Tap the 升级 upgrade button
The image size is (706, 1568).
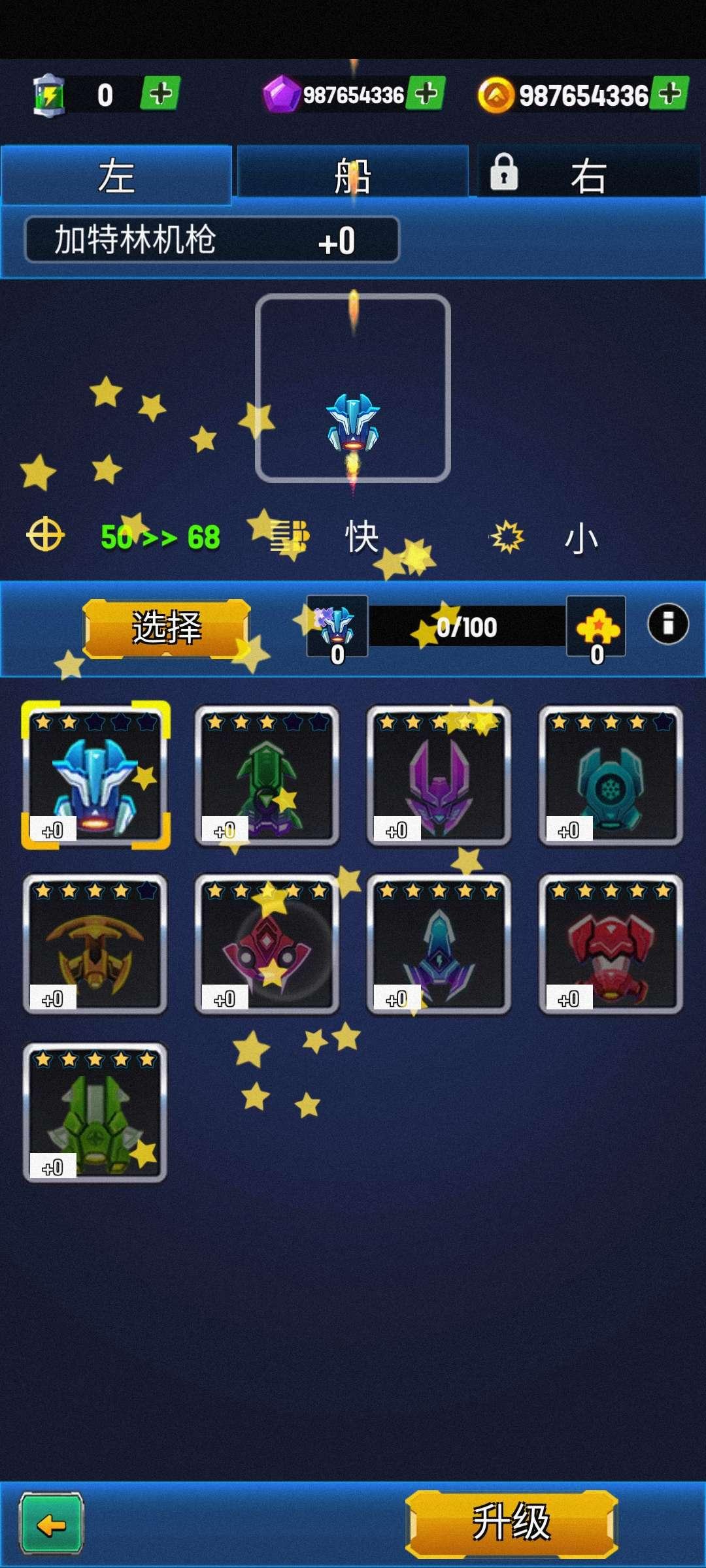point(511,1522)
